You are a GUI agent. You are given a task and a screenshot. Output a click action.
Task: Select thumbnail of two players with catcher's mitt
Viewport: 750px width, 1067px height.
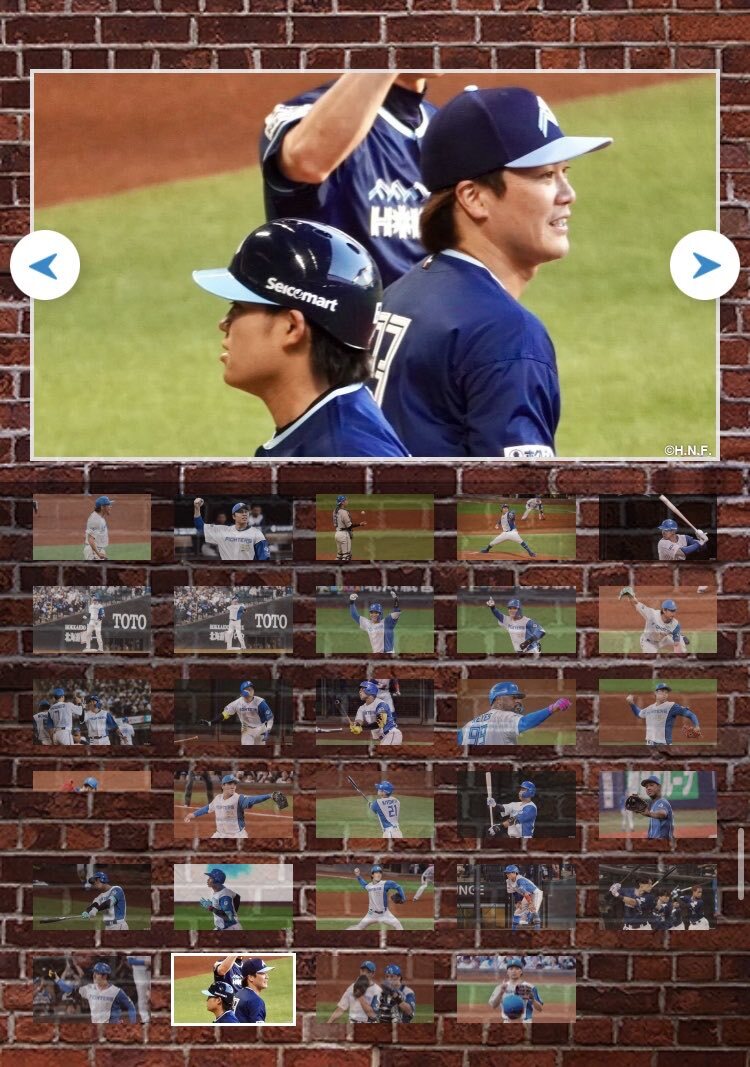375,989
